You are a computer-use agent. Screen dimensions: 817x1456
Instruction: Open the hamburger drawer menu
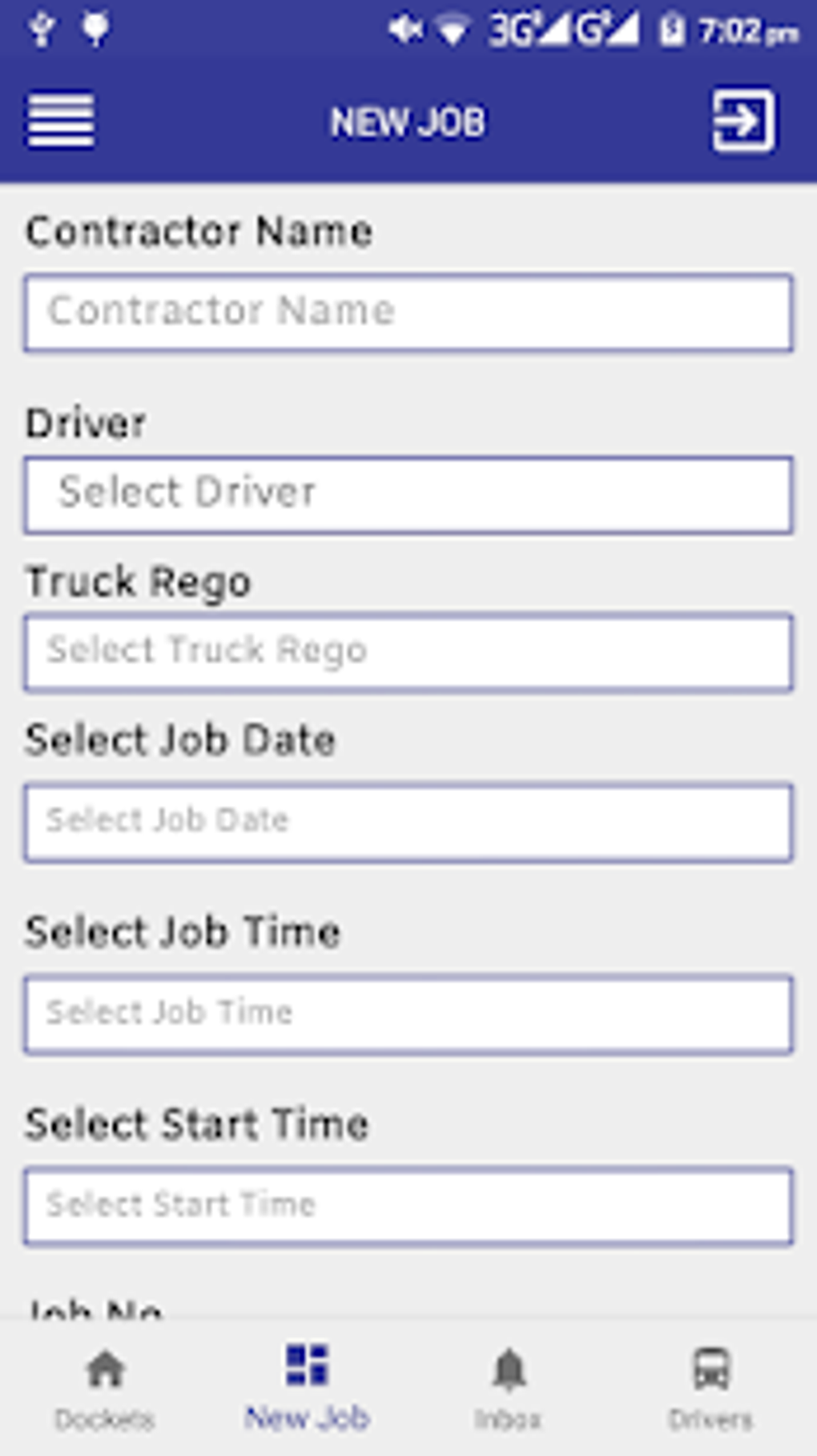[61, 121]
